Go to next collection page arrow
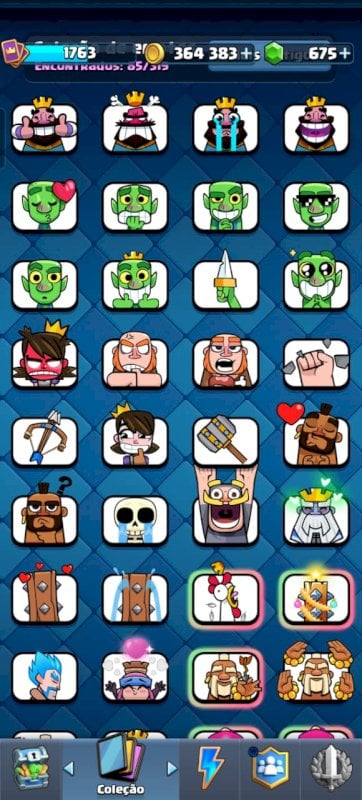This screenshot has width=362, height=800. click(x=172, y=768)
